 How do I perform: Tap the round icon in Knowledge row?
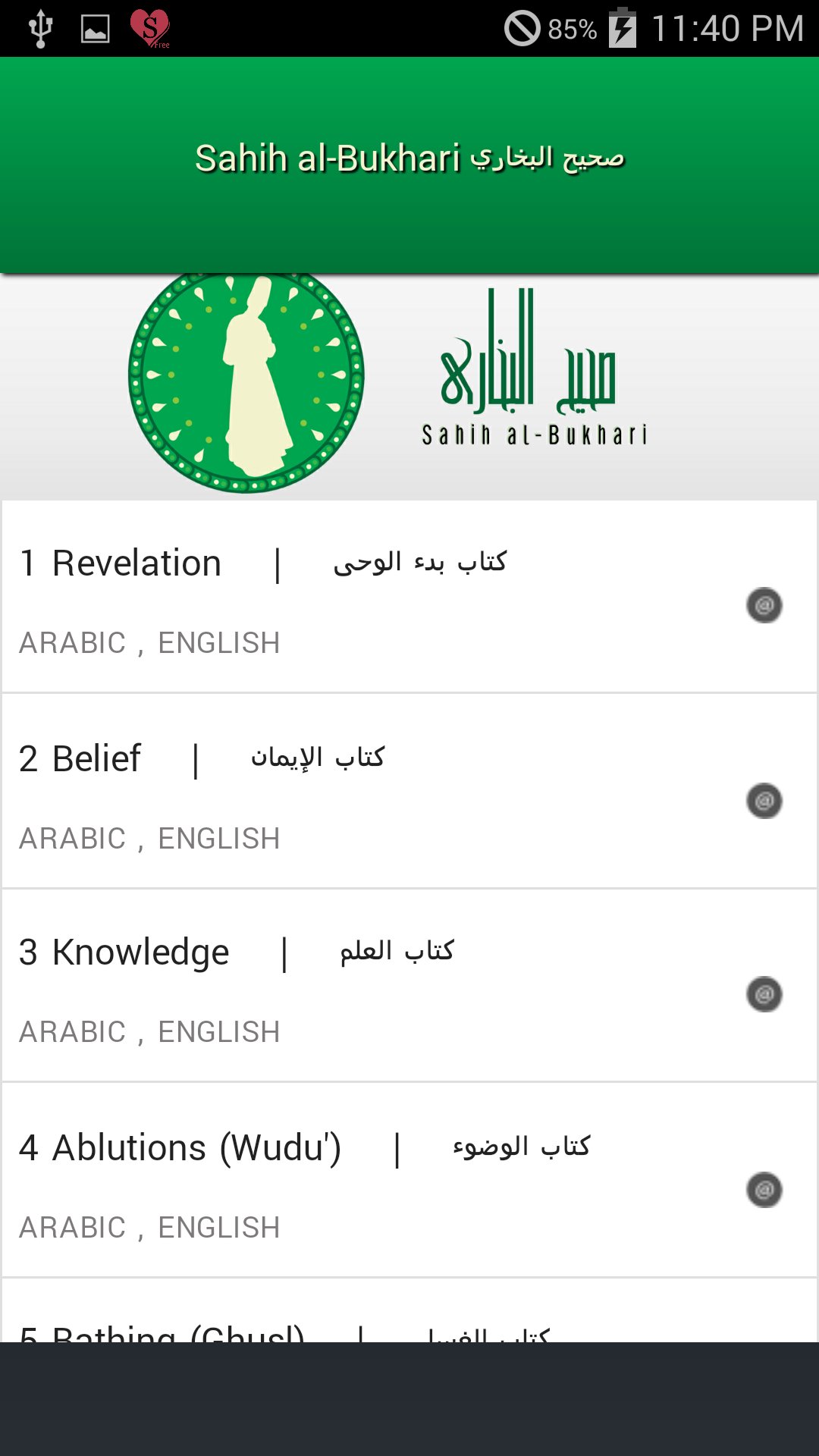pyautogui.click(x=764, y=994)
